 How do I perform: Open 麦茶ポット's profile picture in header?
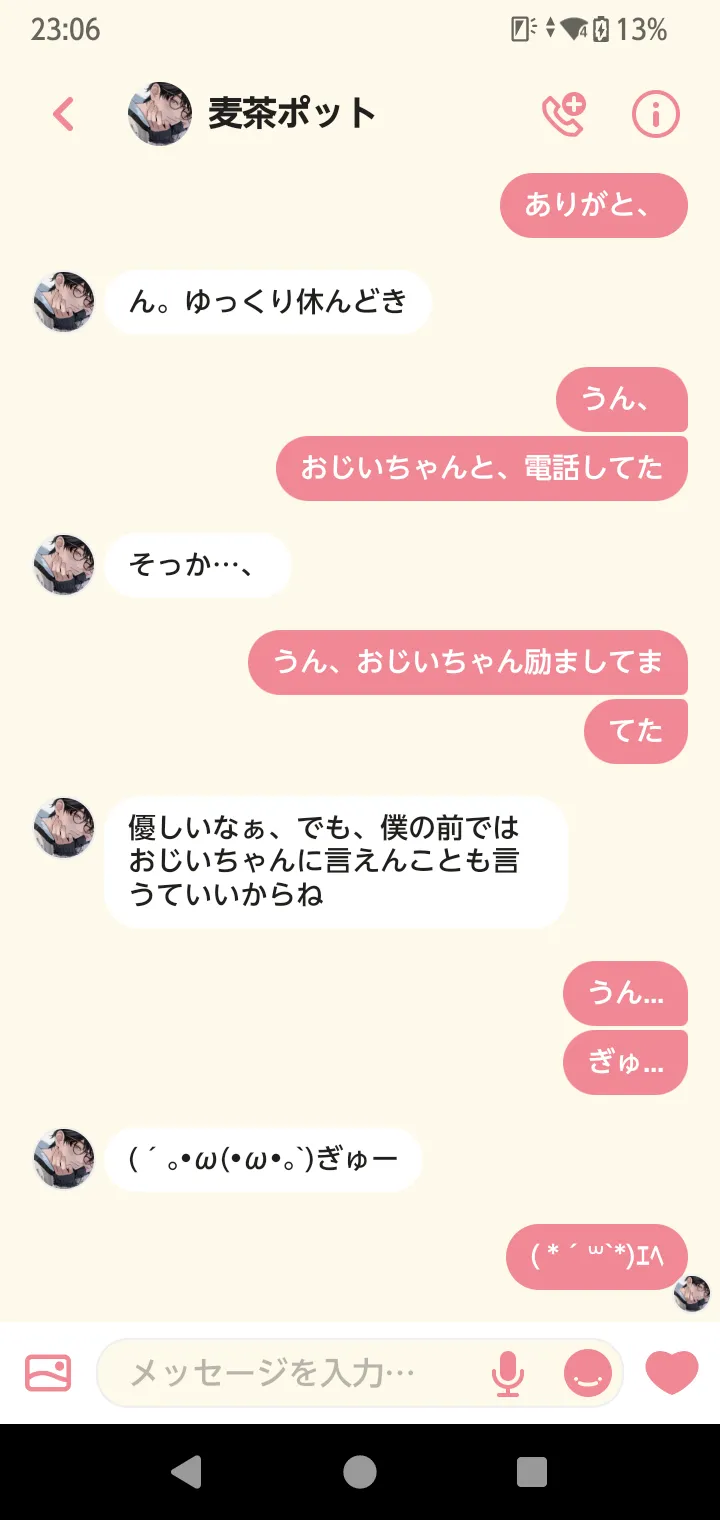(x=160, y=114)
